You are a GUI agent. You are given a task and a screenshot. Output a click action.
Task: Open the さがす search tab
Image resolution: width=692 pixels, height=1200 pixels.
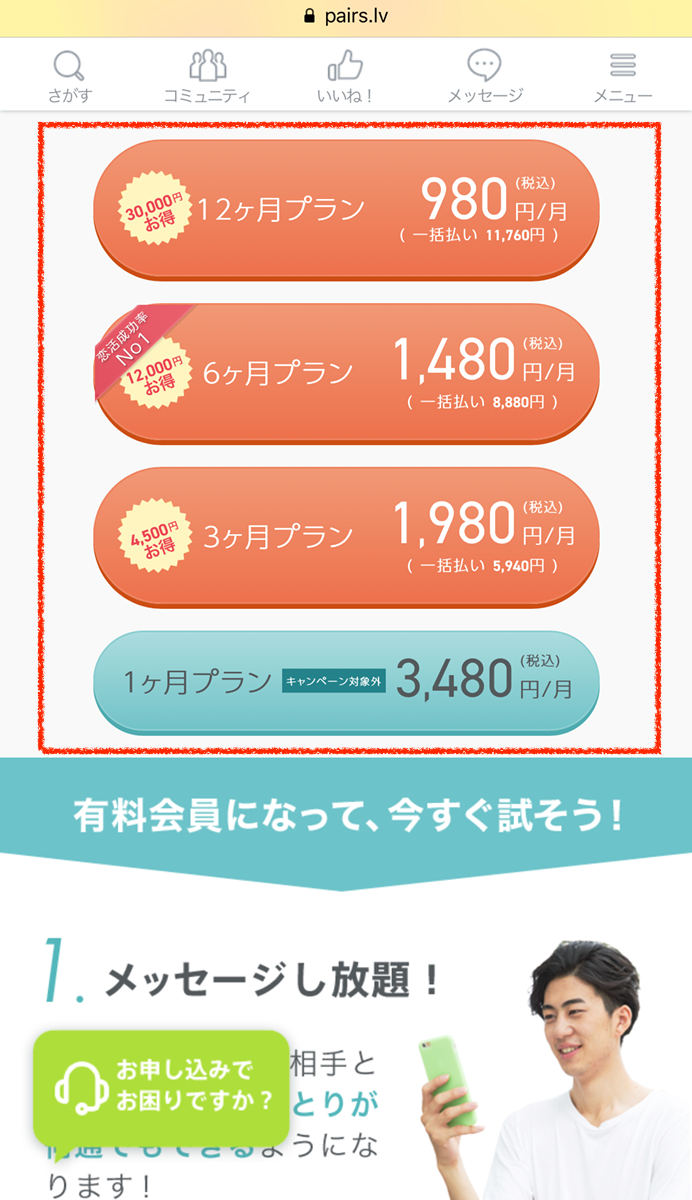click(68, 77)
